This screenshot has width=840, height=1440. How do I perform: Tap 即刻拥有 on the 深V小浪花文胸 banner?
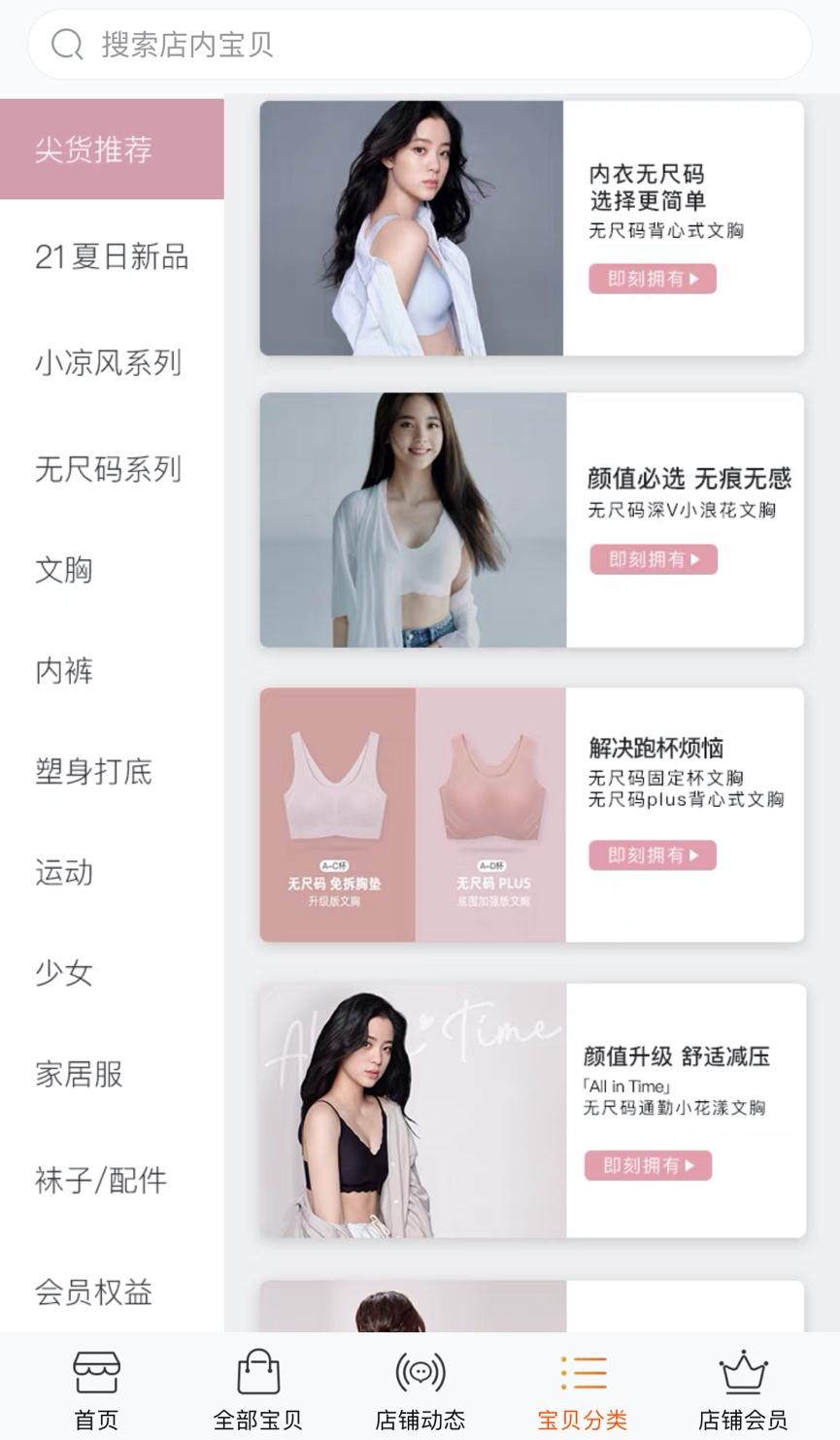coord(653,560)
